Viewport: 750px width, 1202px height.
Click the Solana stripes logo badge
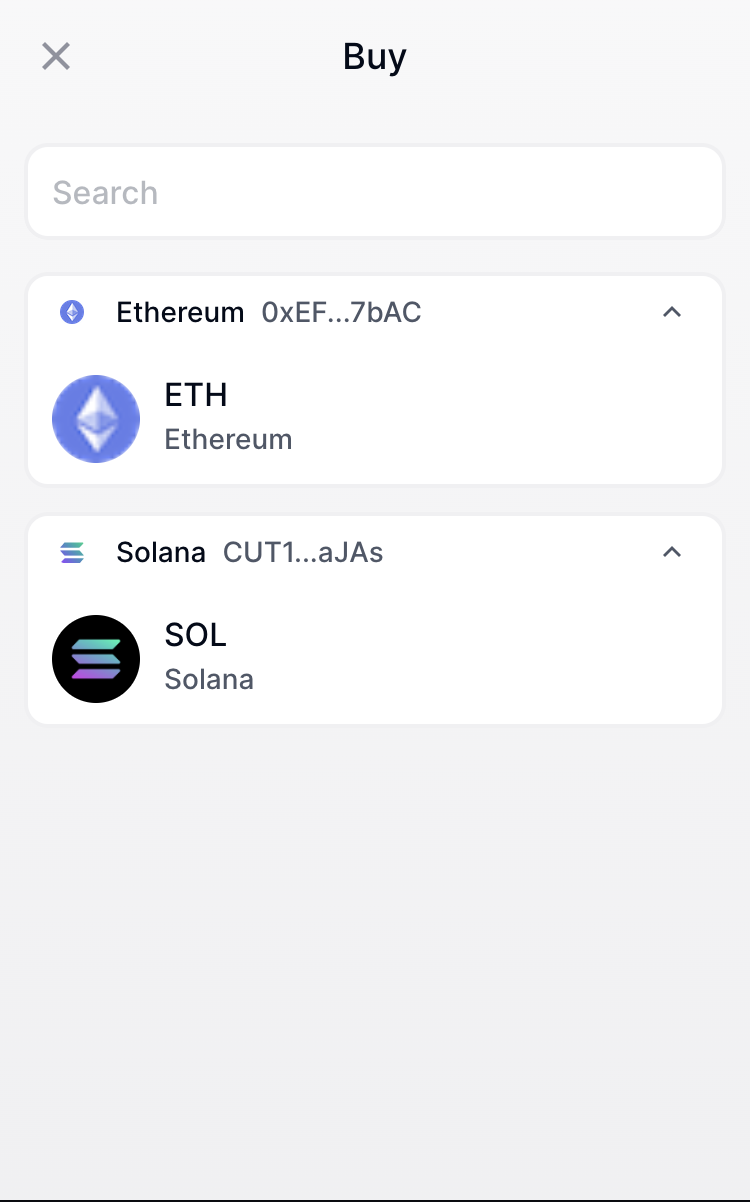[x=72, y=552]
